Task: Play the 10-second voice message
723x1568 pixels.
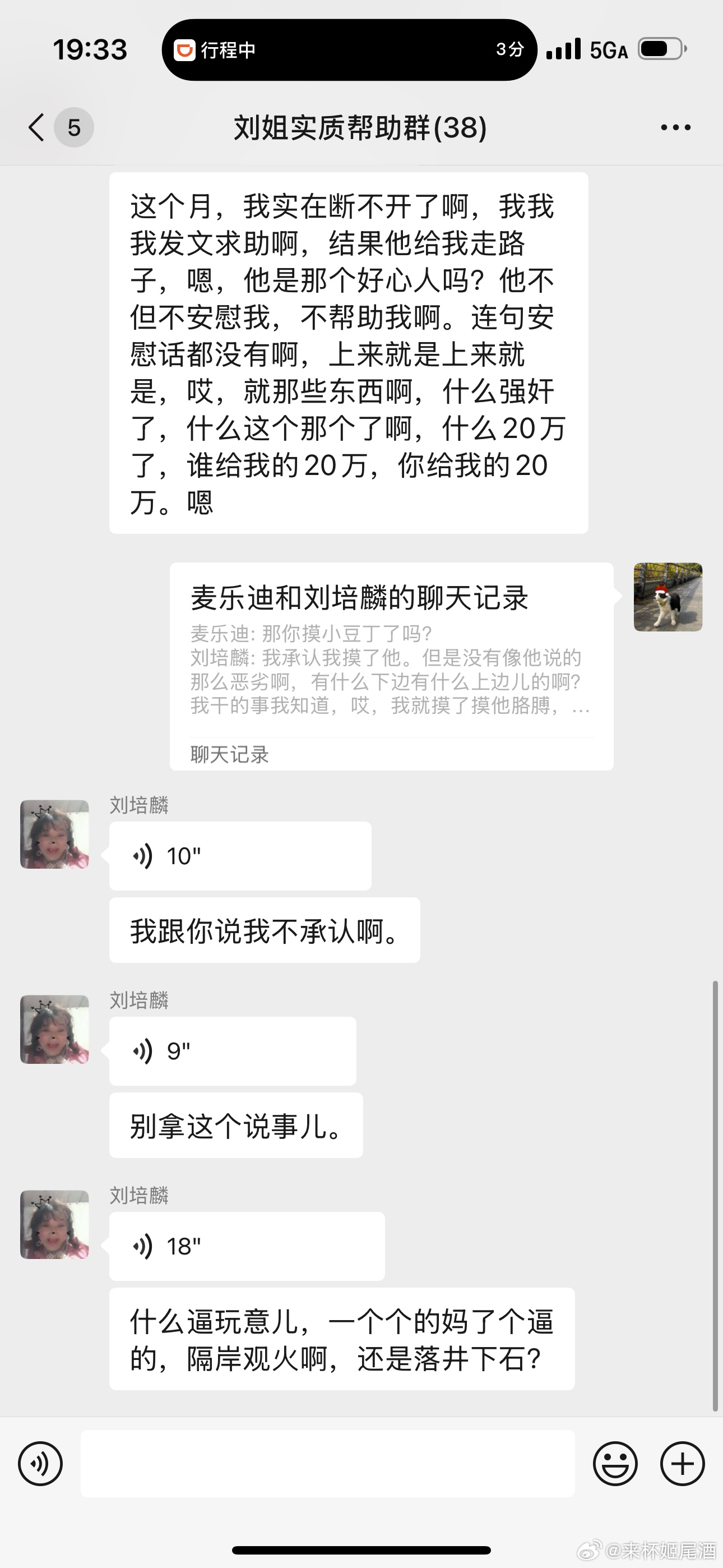Action: click(x=240, y=856)
